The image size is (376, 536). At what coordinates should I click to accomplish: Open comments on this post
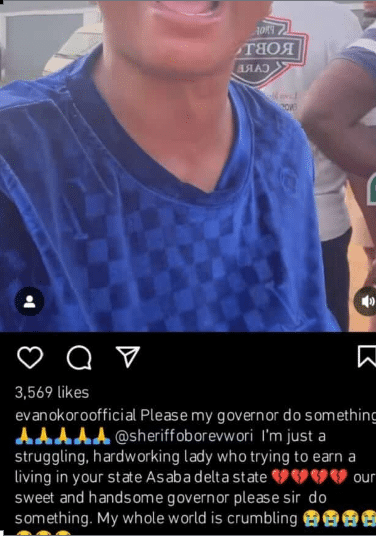(x=79, y=358)
